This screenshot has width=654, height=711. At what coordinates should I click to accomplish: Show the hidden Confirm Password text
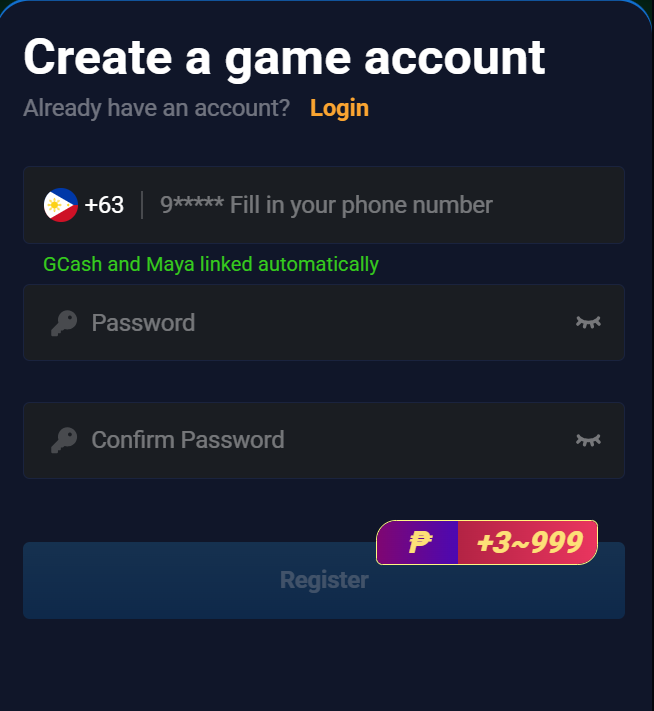coord(588,440)
